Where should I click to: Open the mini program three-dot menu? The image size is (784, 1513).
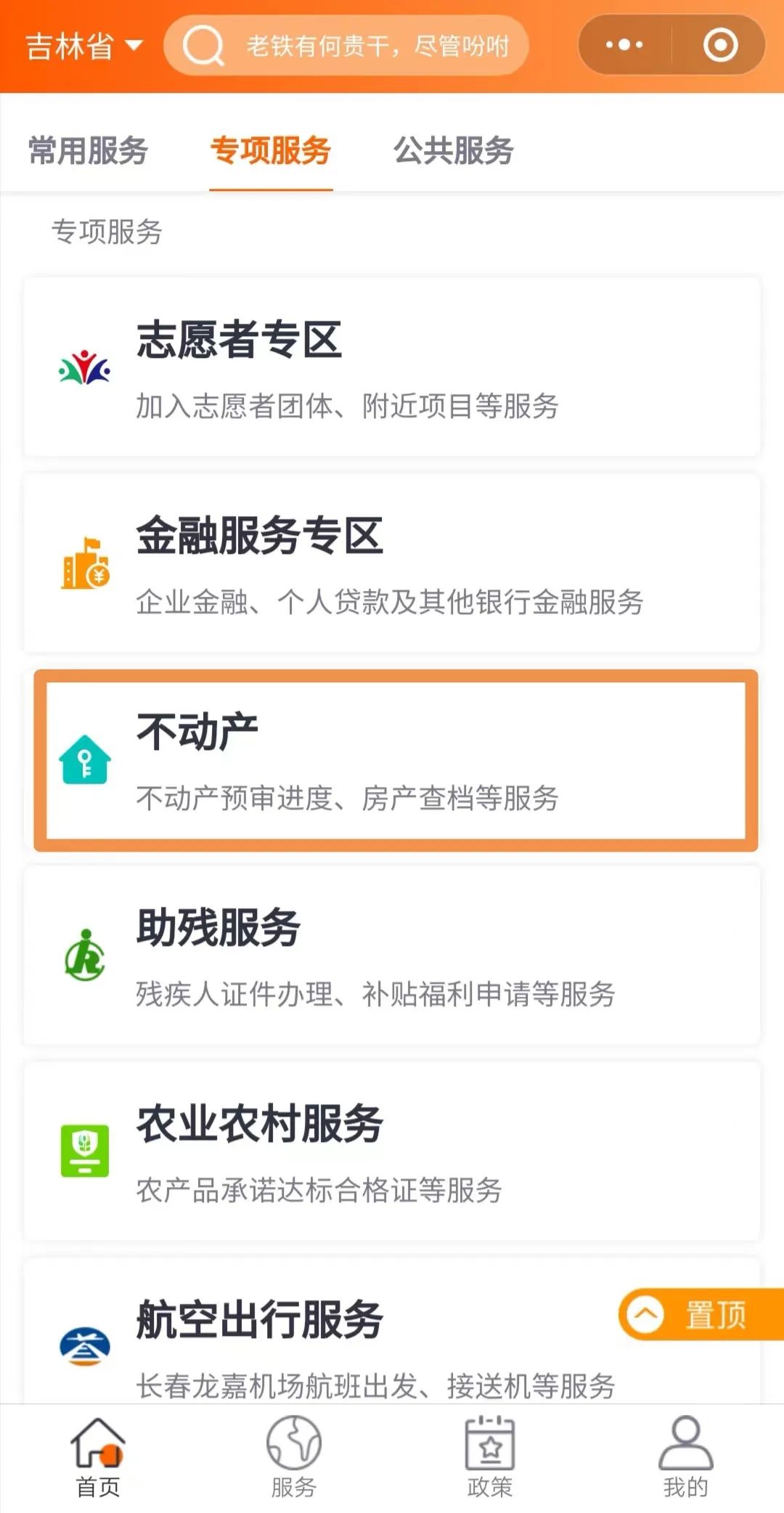coord(624,45)
